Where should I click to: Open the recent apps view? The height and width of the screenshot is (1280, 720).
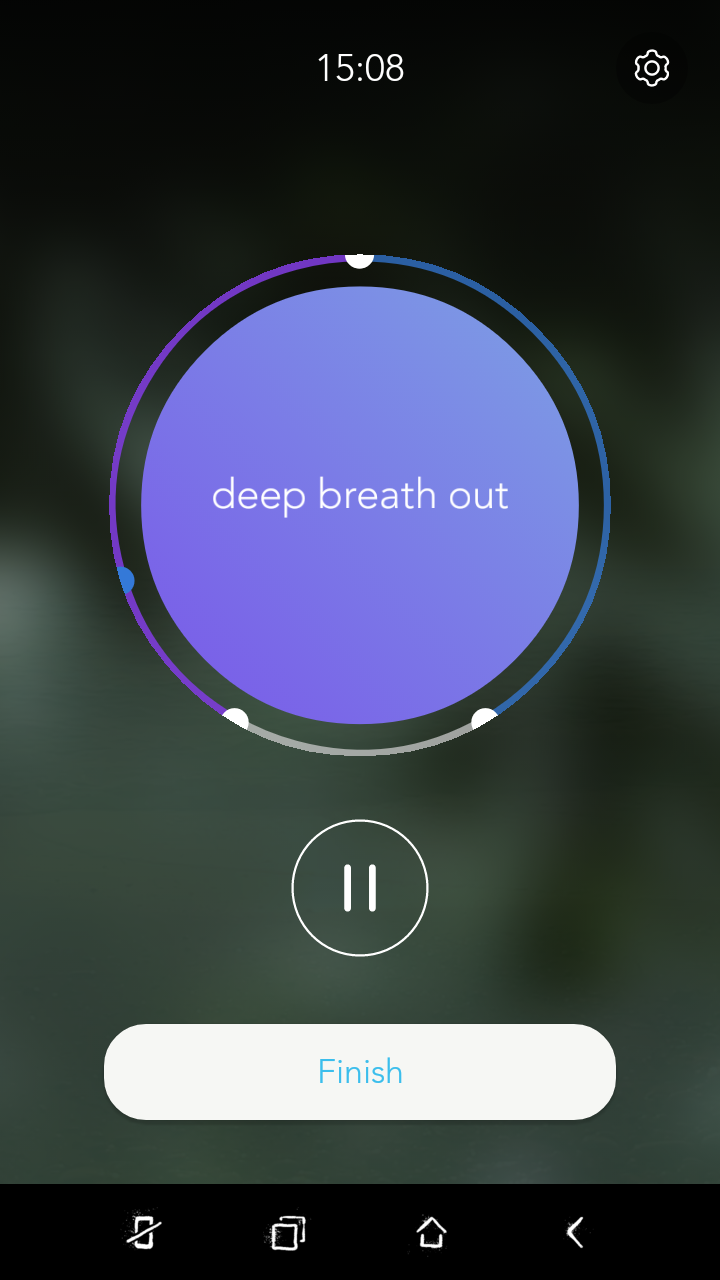click(287, 1232)
